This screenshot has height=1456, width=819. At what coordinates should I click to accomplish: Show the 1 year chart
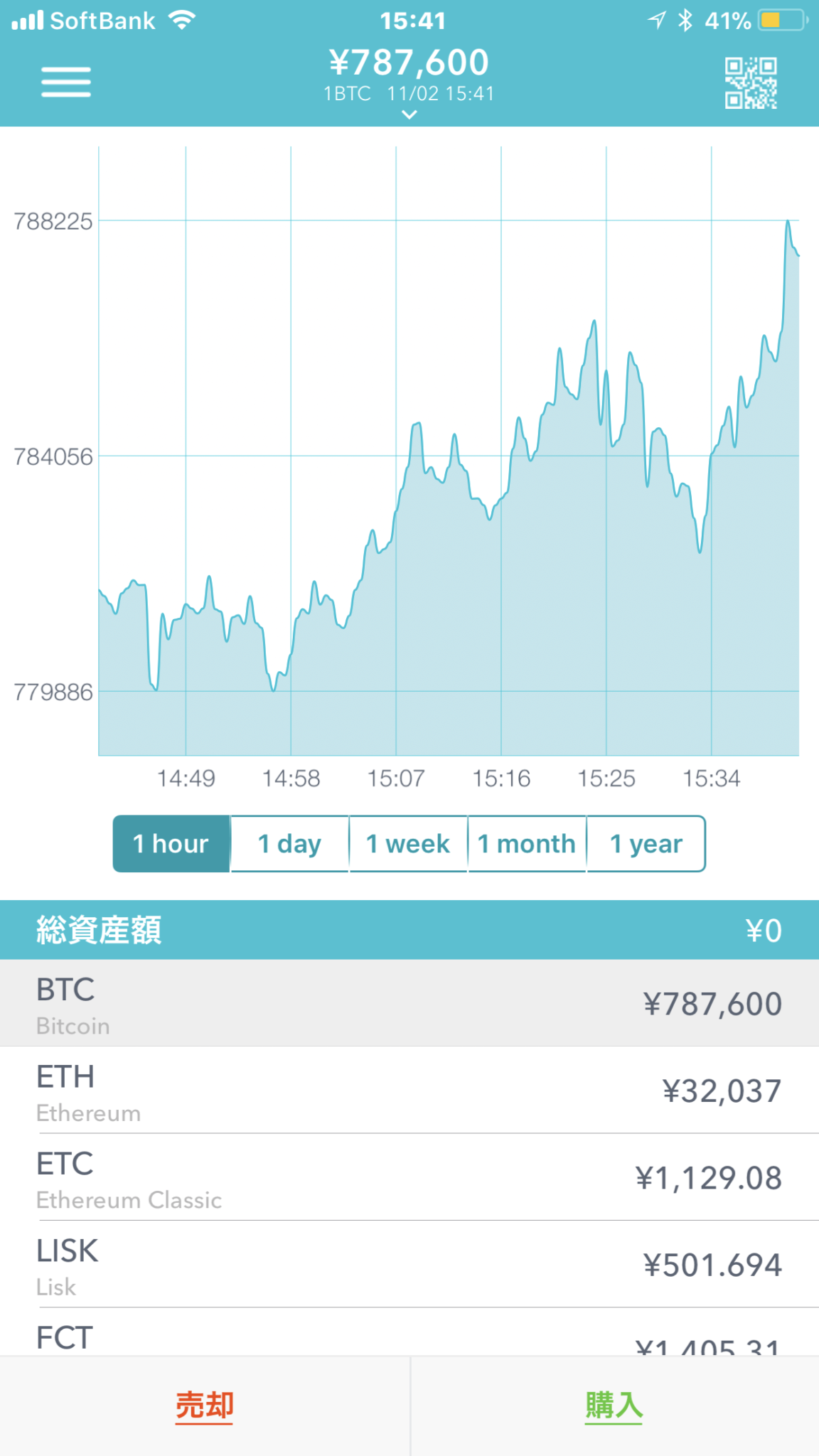pos(646,844)
